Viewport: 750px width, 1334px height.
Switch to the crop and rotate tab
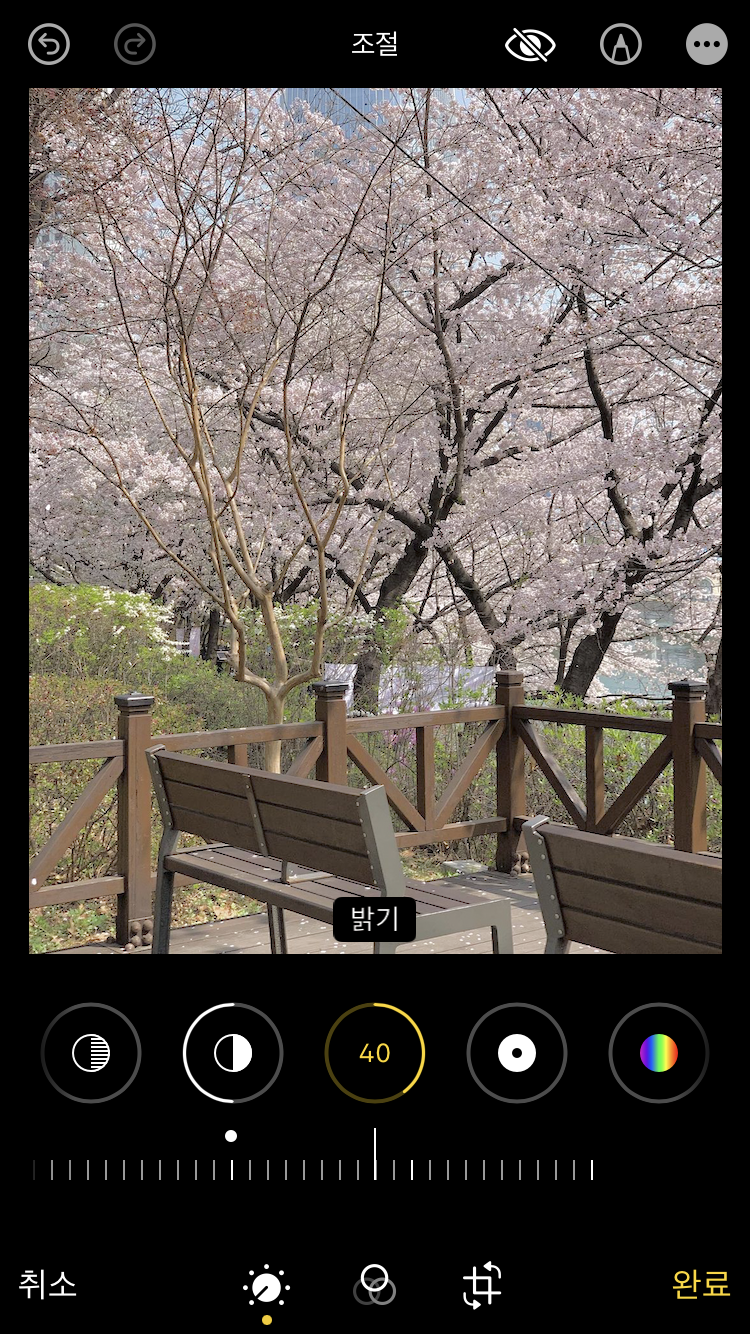pyautogui.click(x=482, y=1285)
